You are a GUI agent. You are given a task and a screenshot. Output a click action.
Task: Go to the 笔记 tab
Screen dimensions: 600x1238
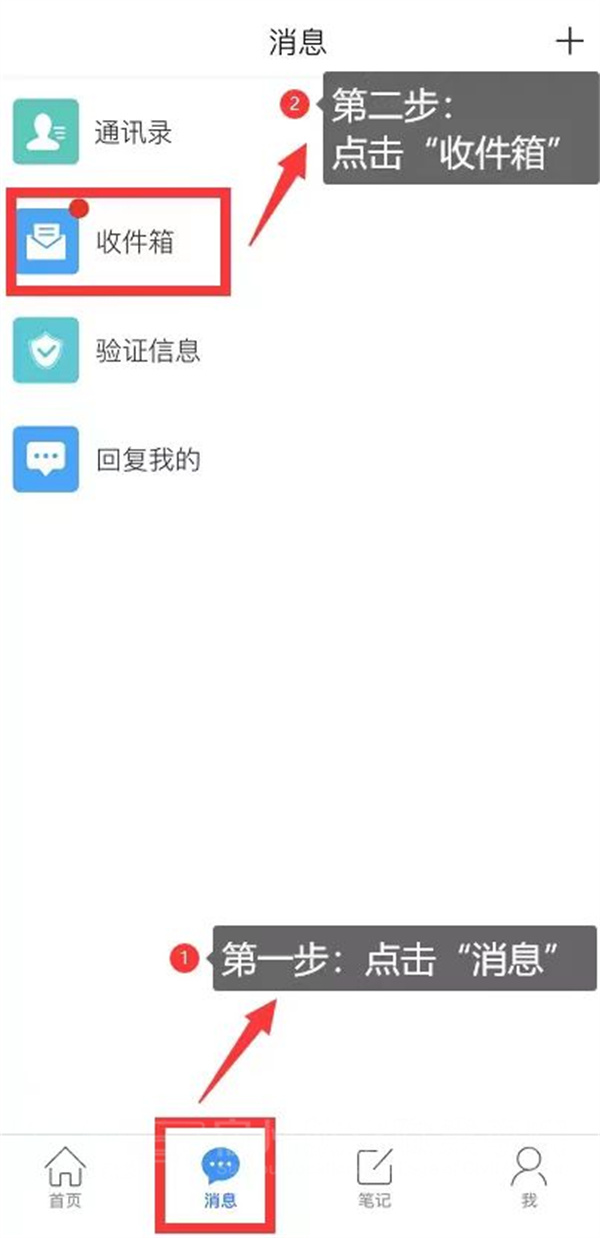coord(374,1177)
